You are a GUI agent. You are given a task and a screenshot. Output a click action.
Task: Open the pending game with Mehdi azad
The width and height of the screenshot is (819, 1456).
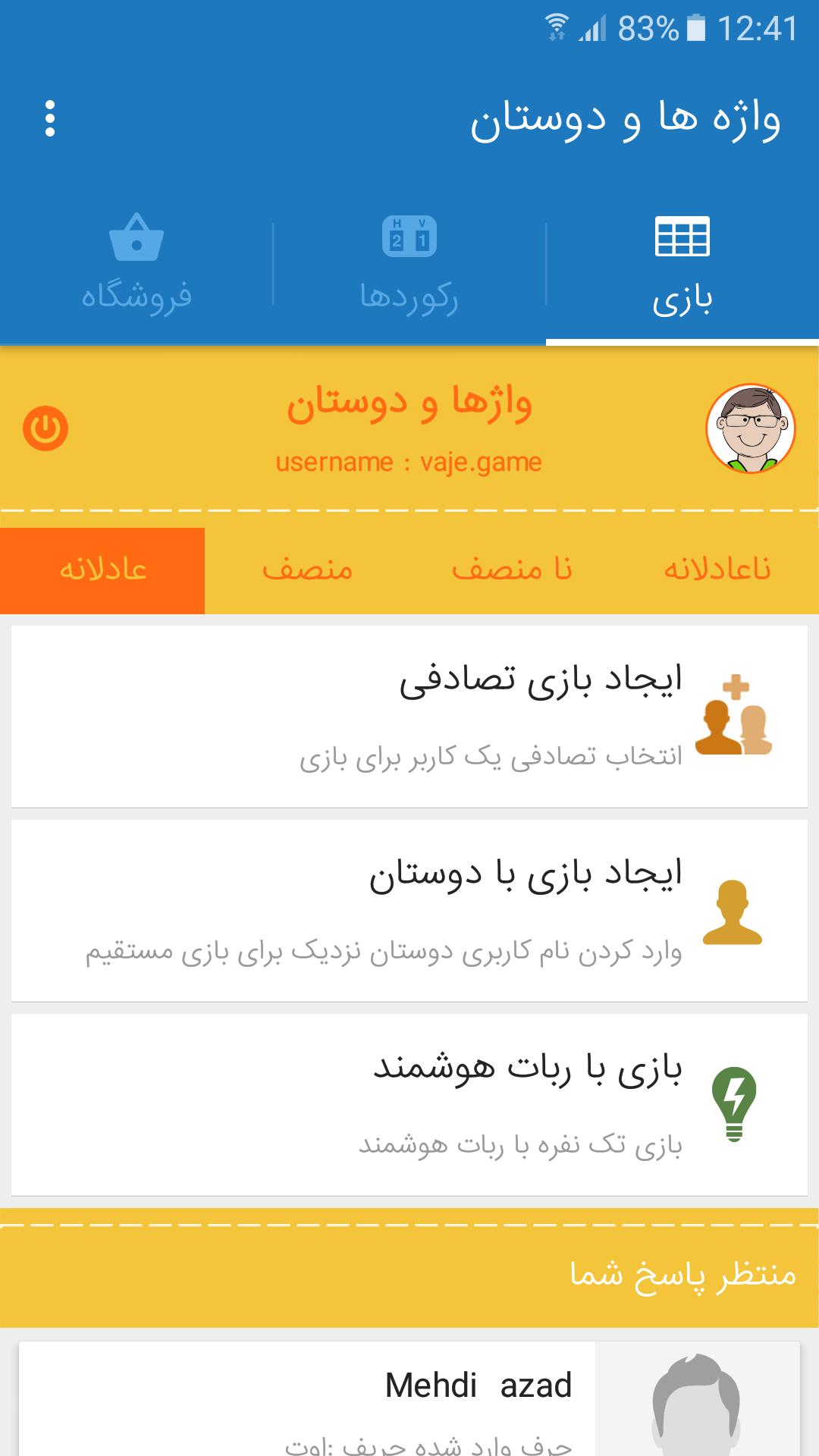(409, 1398)
